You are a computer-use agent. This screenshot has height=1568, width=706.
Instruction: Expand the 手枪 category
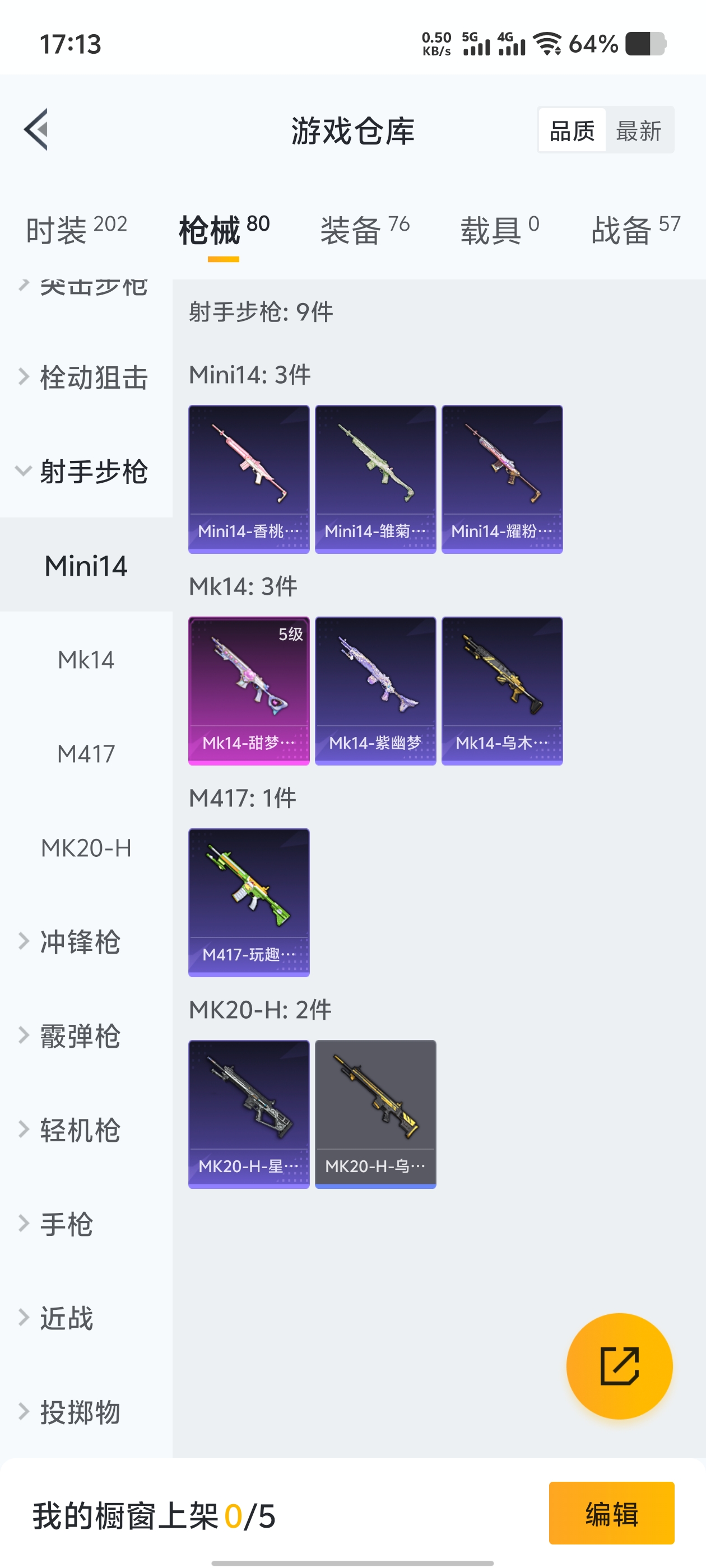click(66, 1224)
